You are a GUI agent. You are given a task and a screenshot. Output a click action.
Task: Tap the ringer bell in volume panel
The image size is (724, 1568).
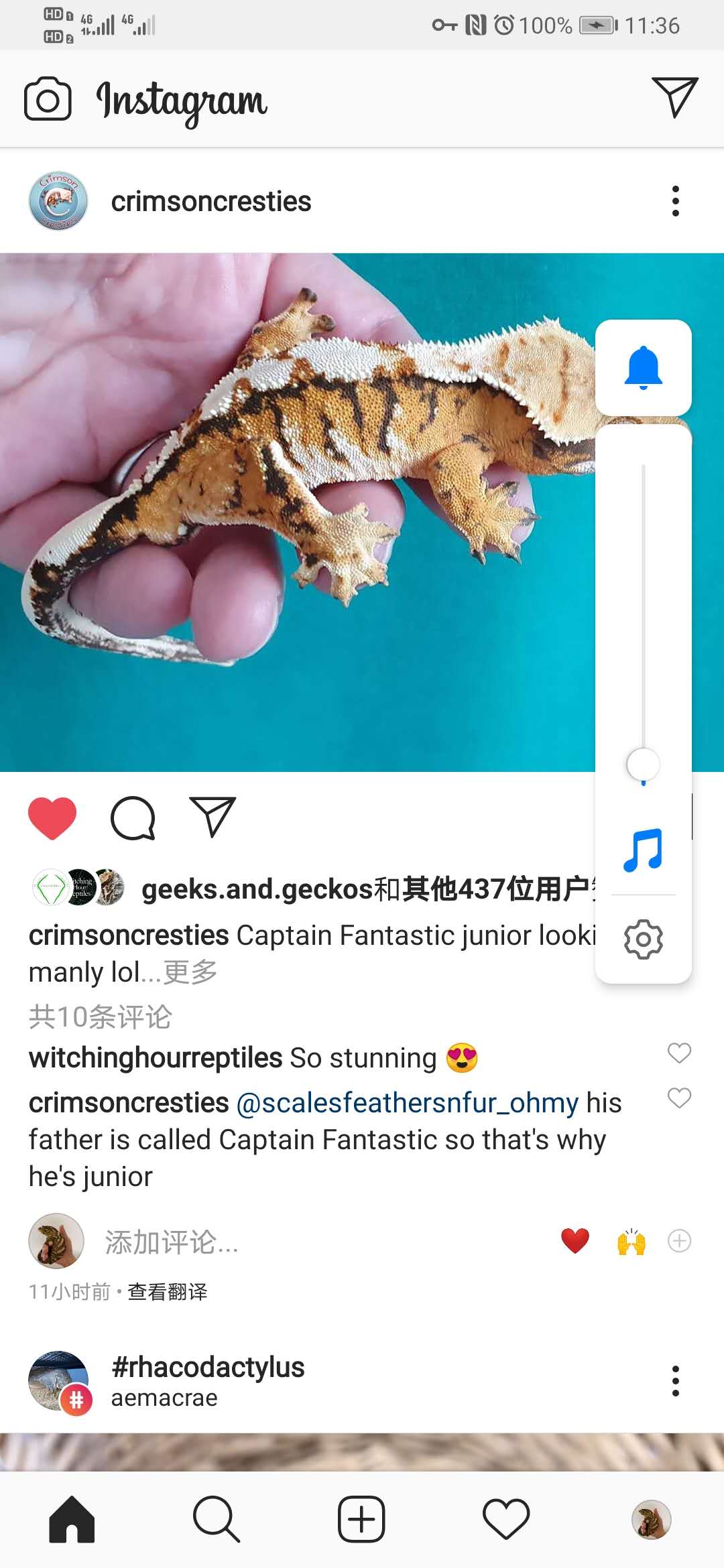[643, 367]
